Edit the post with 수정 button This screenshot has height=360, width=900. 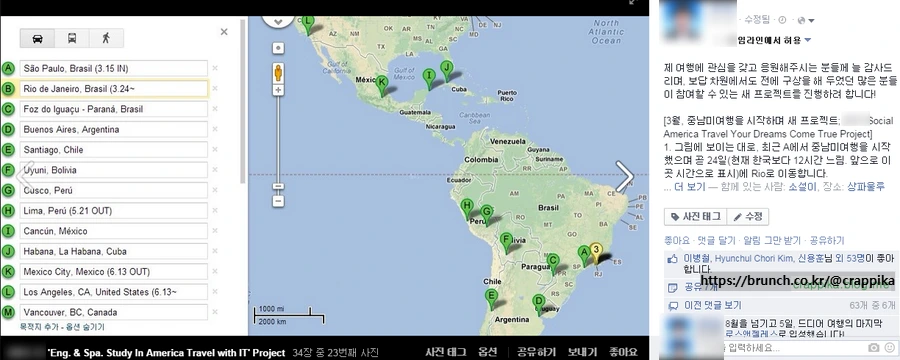click(748, 216)
